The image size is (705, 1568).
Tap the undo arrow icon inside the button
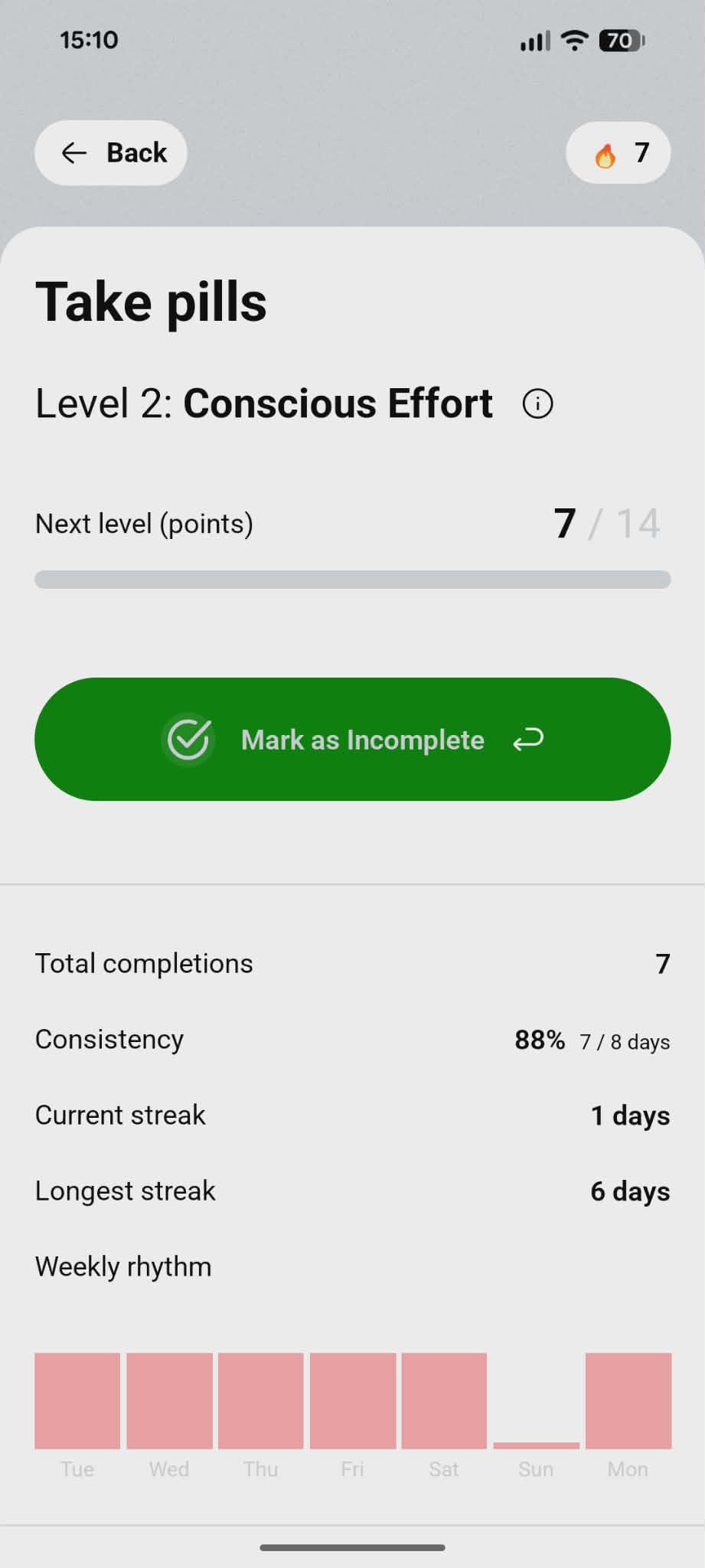(527, 739)
